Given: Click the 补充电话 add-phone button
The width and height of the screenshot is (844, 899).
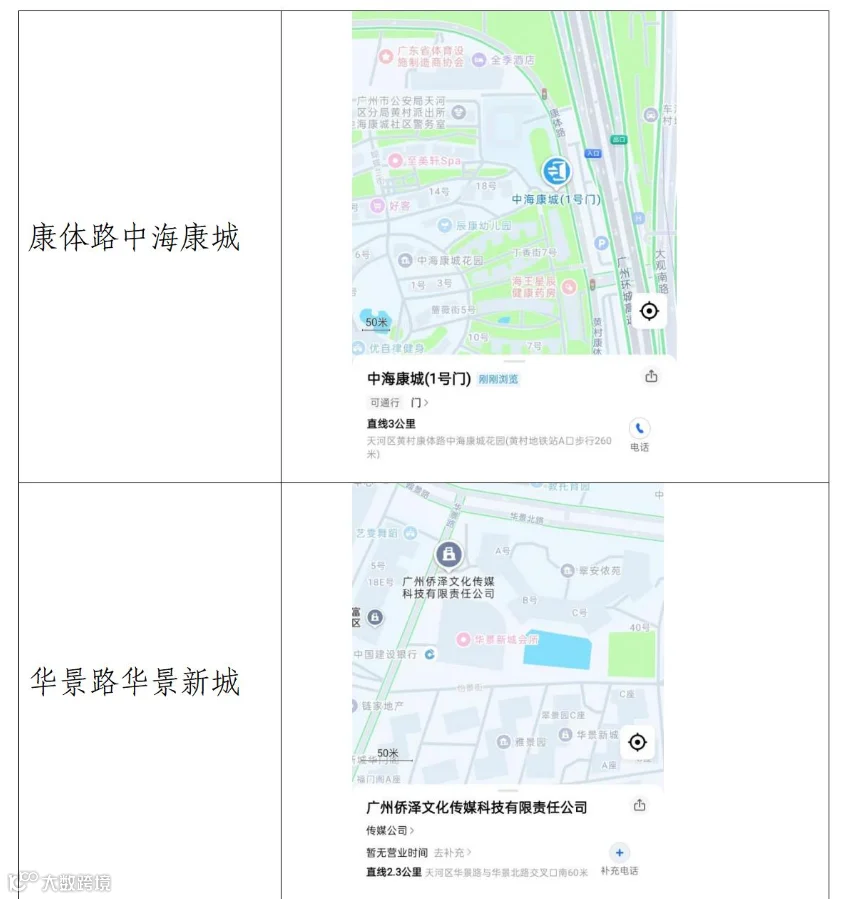Looking at the screenshot, I should pos(620,869).
